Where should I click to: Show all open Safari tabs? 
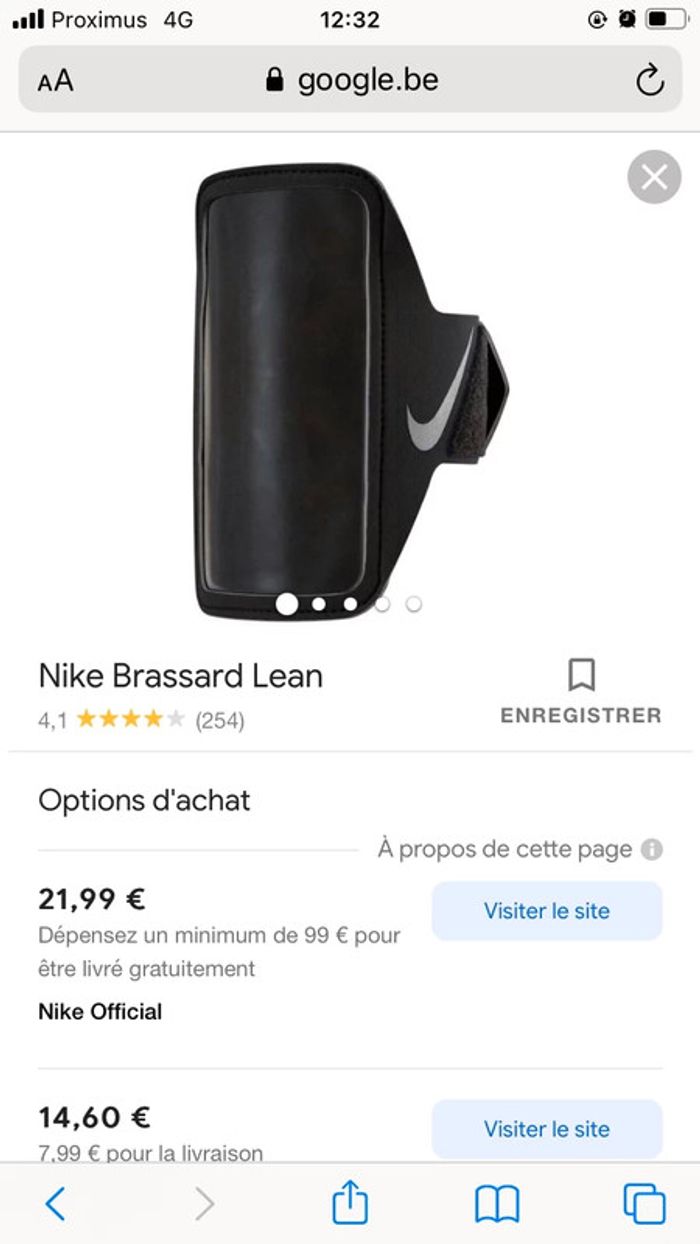[644, 1203]
